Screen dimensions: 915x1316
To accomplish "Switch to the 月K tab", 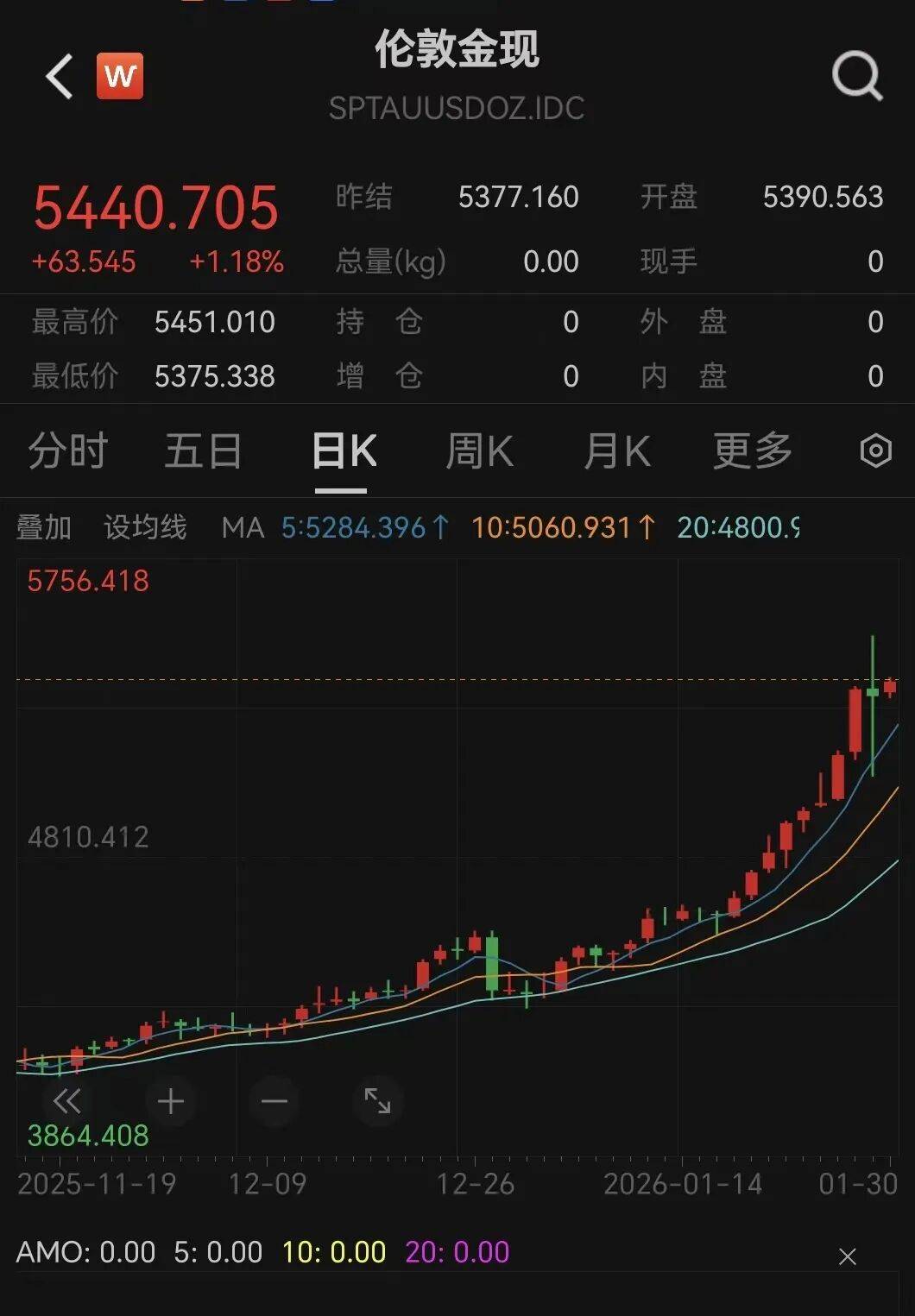I will point(616,451).
